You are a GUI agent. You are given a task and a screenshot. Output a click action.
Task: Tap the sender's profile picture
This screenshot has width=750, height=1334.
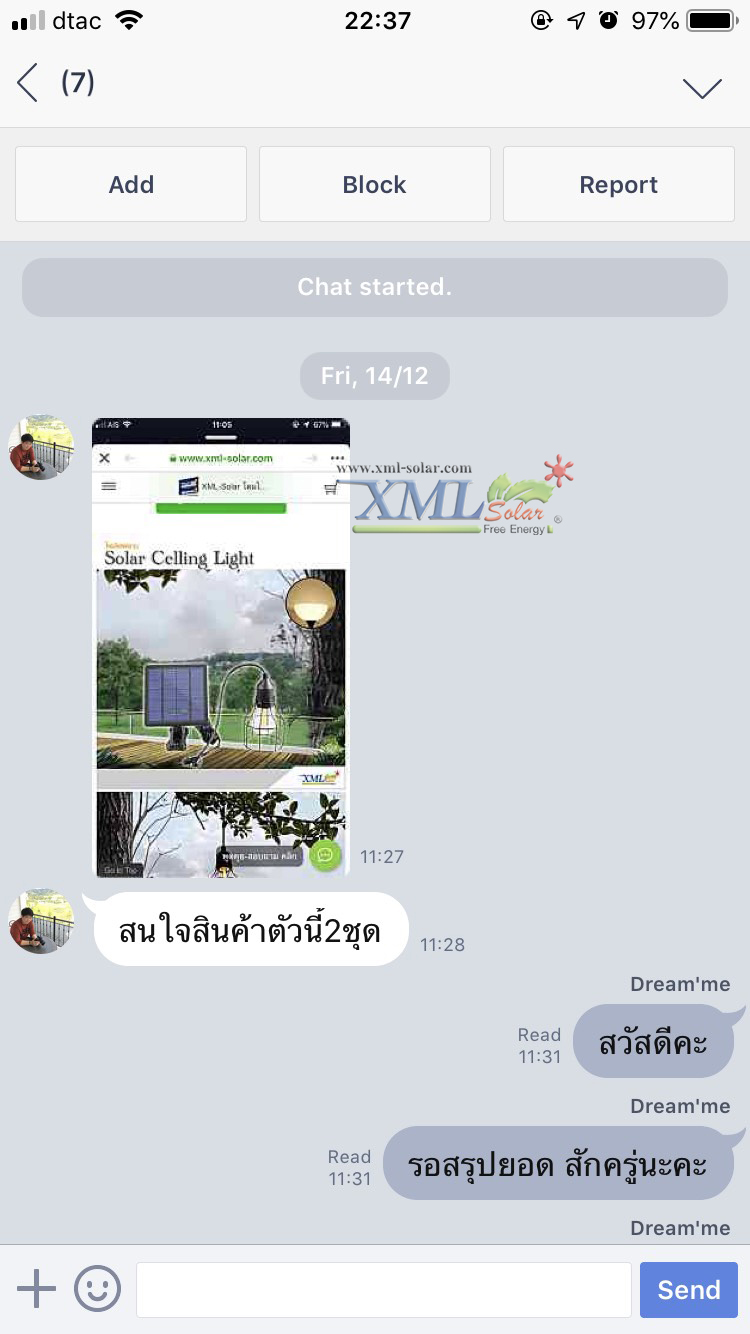(x=41, y=447)
